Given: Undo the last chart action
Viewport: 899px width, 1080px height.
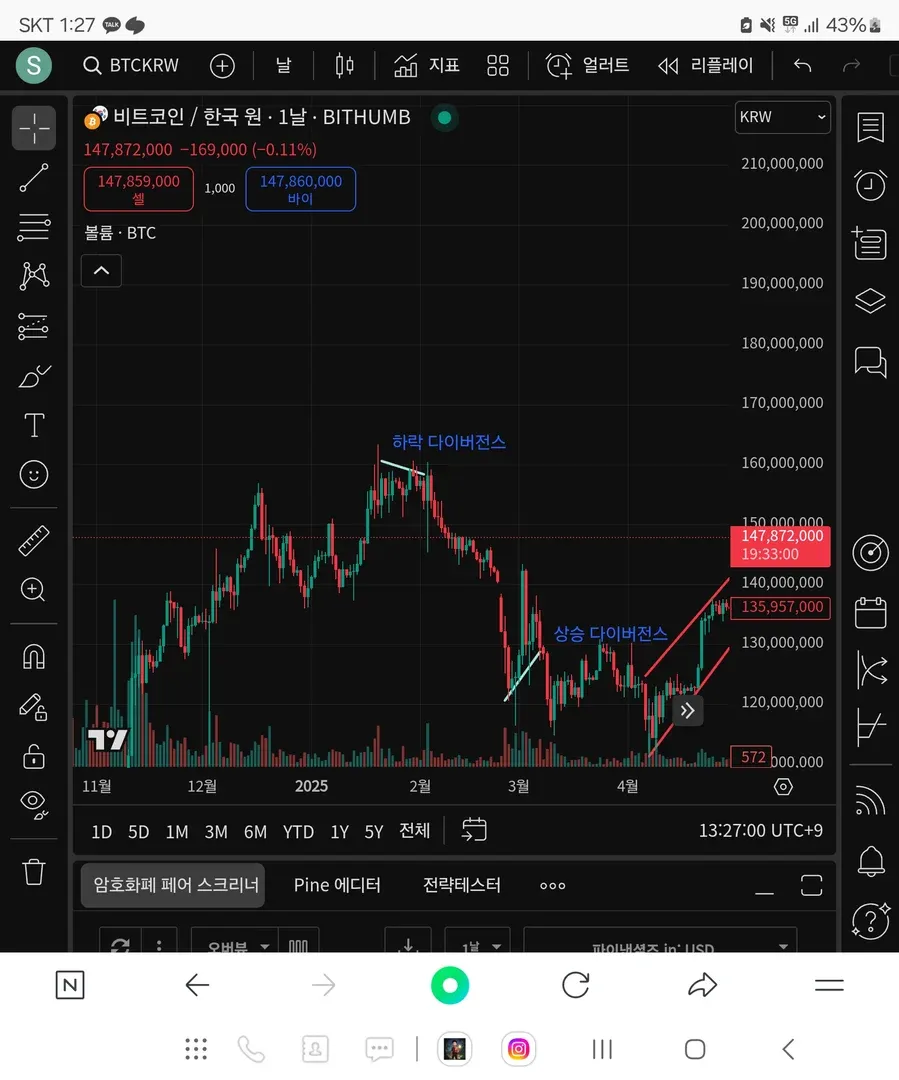Looking at the screenshot, I should pos(802,66).
